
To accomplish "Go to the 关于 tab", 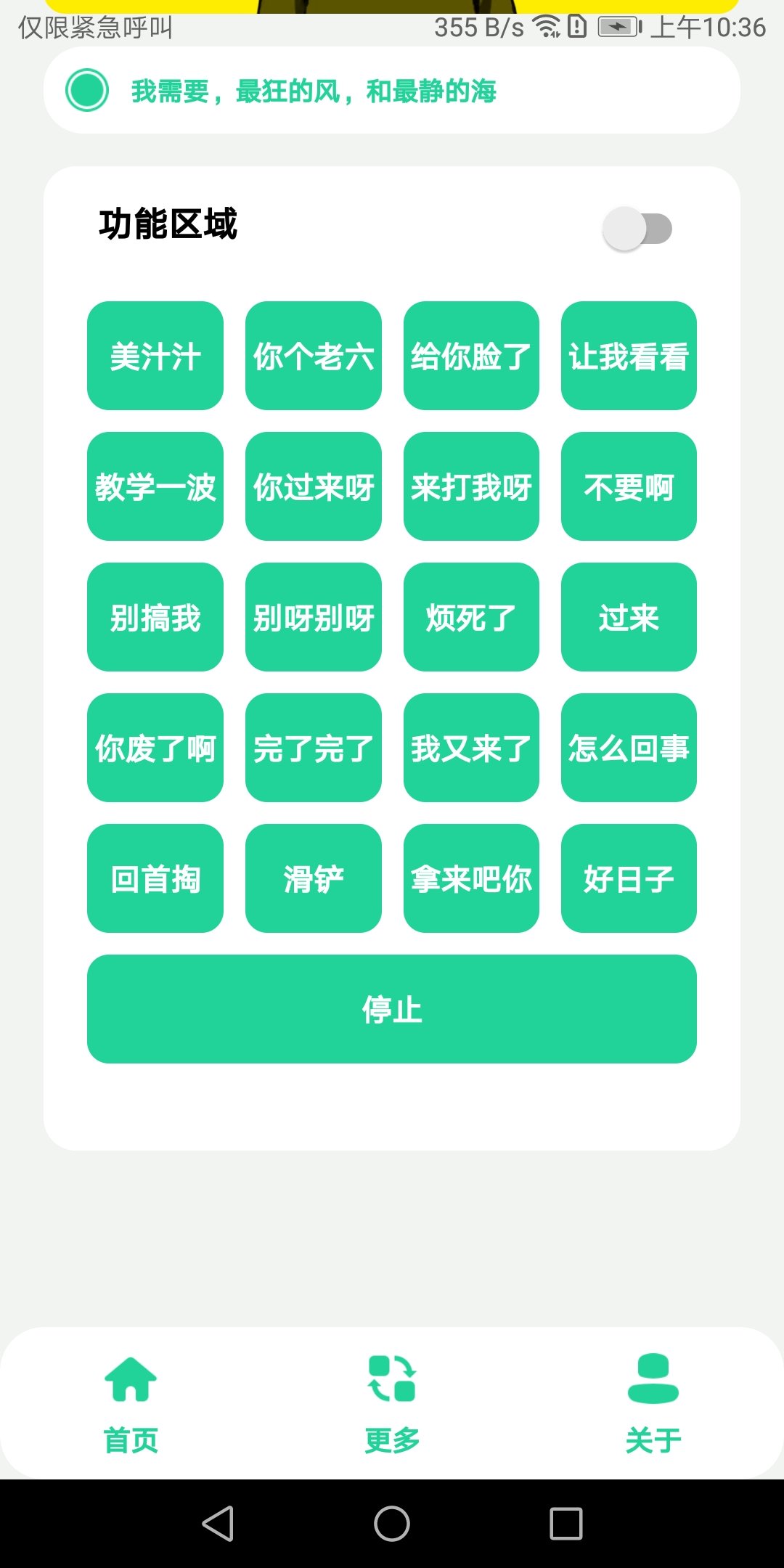I will pyautogui.click(x=653, y=1402).
